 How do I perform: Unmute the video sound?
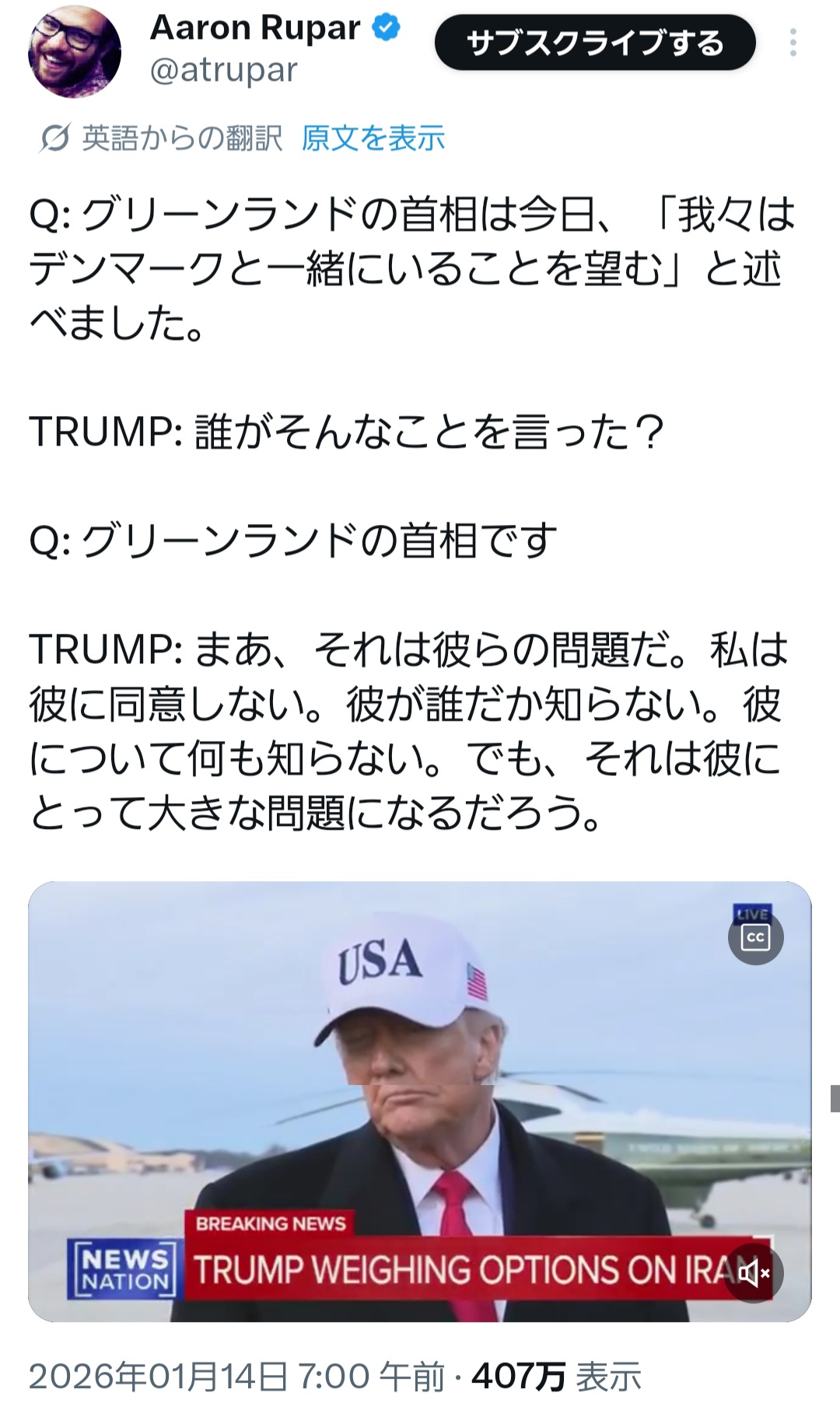click(x=753, y=1273)
